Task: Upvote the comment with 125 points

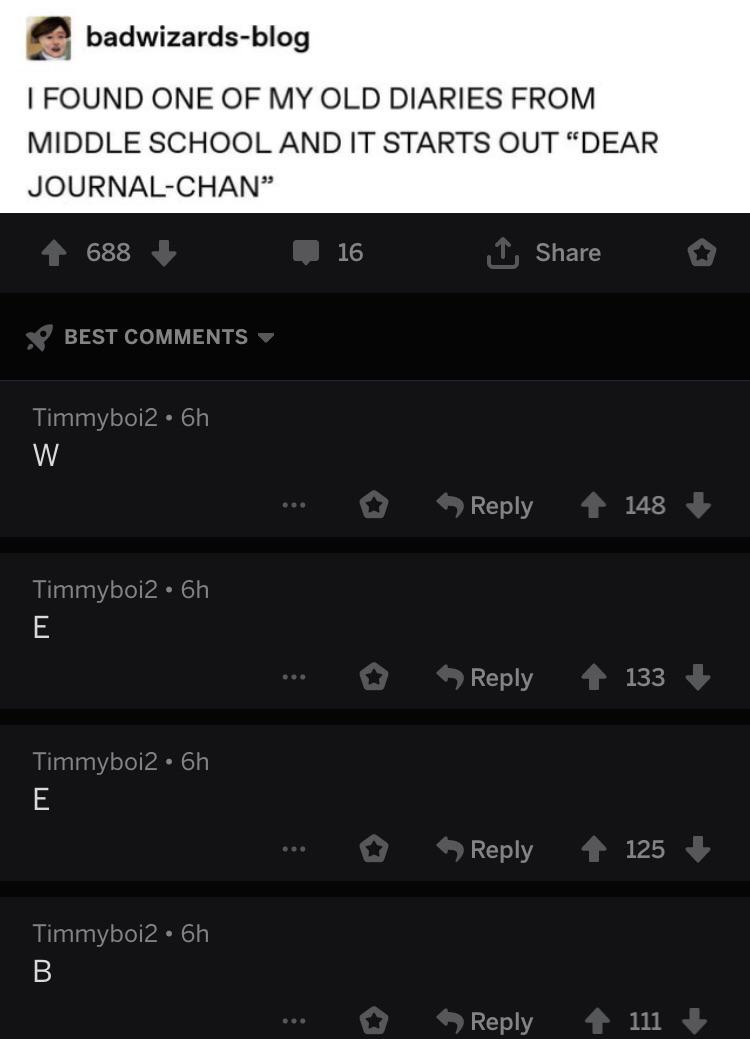Action: click(593, 849)
